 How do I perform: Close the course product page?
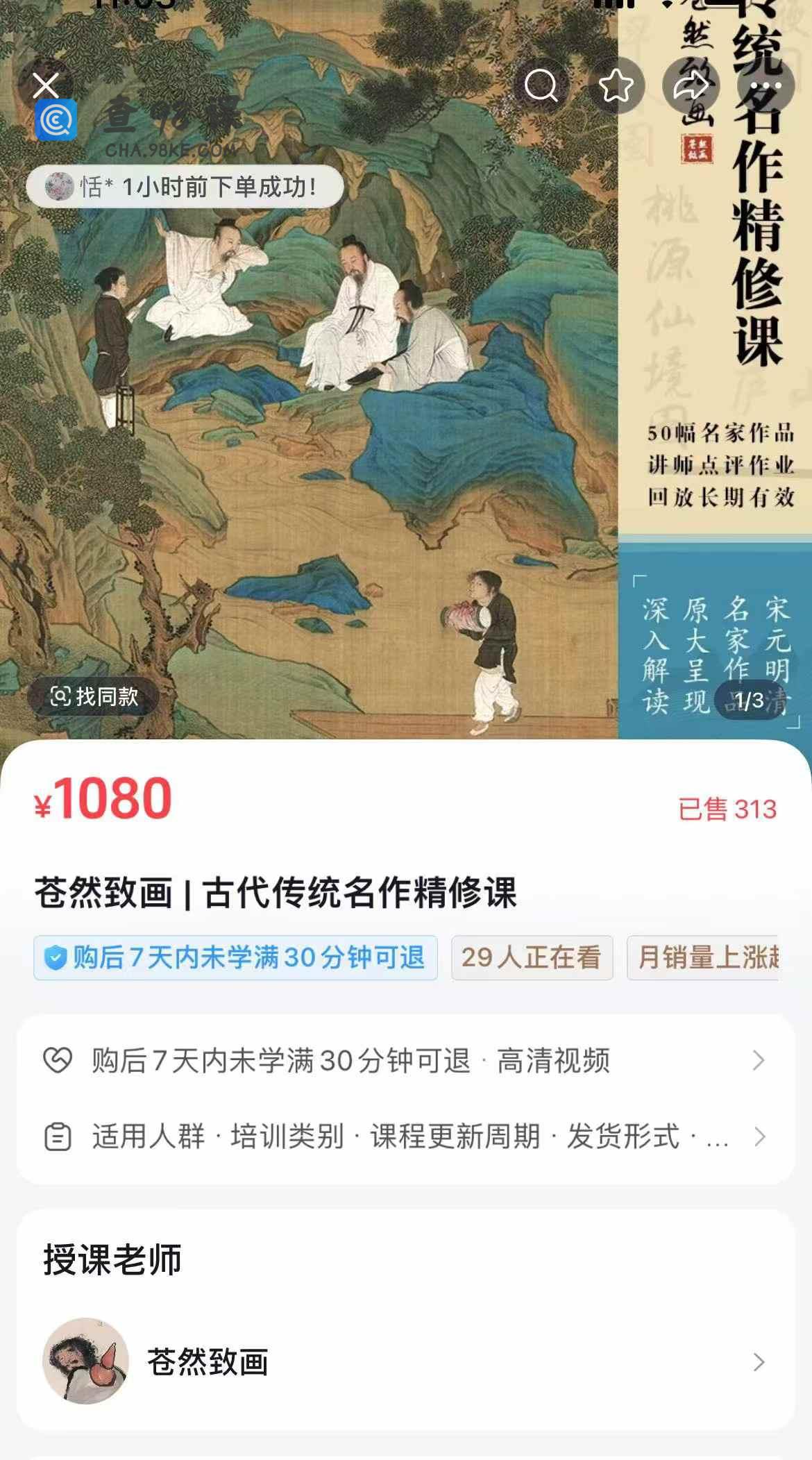pos(46,86)
